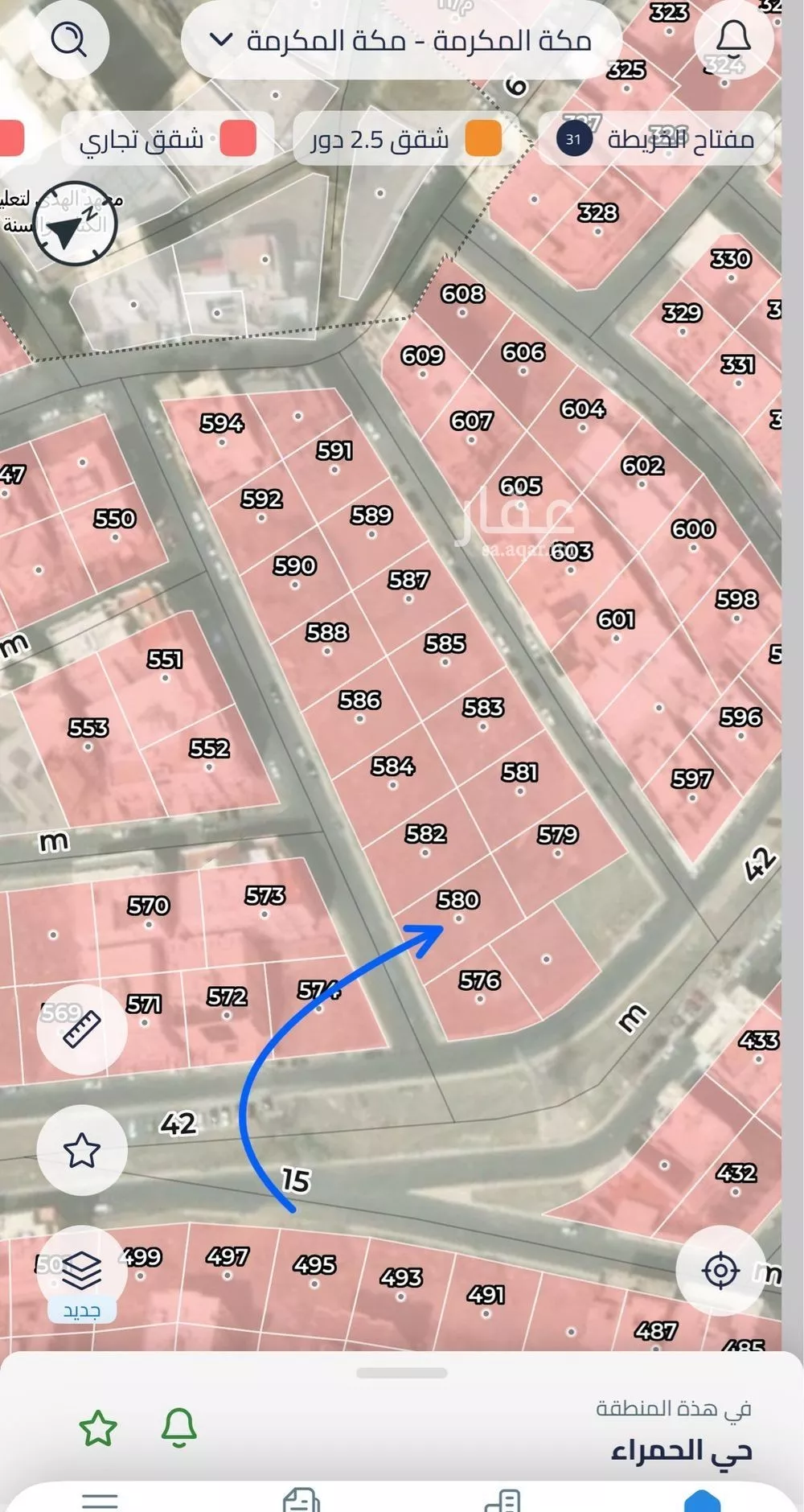Enable alerts for حي الحمراء area

click(x=178, y=1428)
